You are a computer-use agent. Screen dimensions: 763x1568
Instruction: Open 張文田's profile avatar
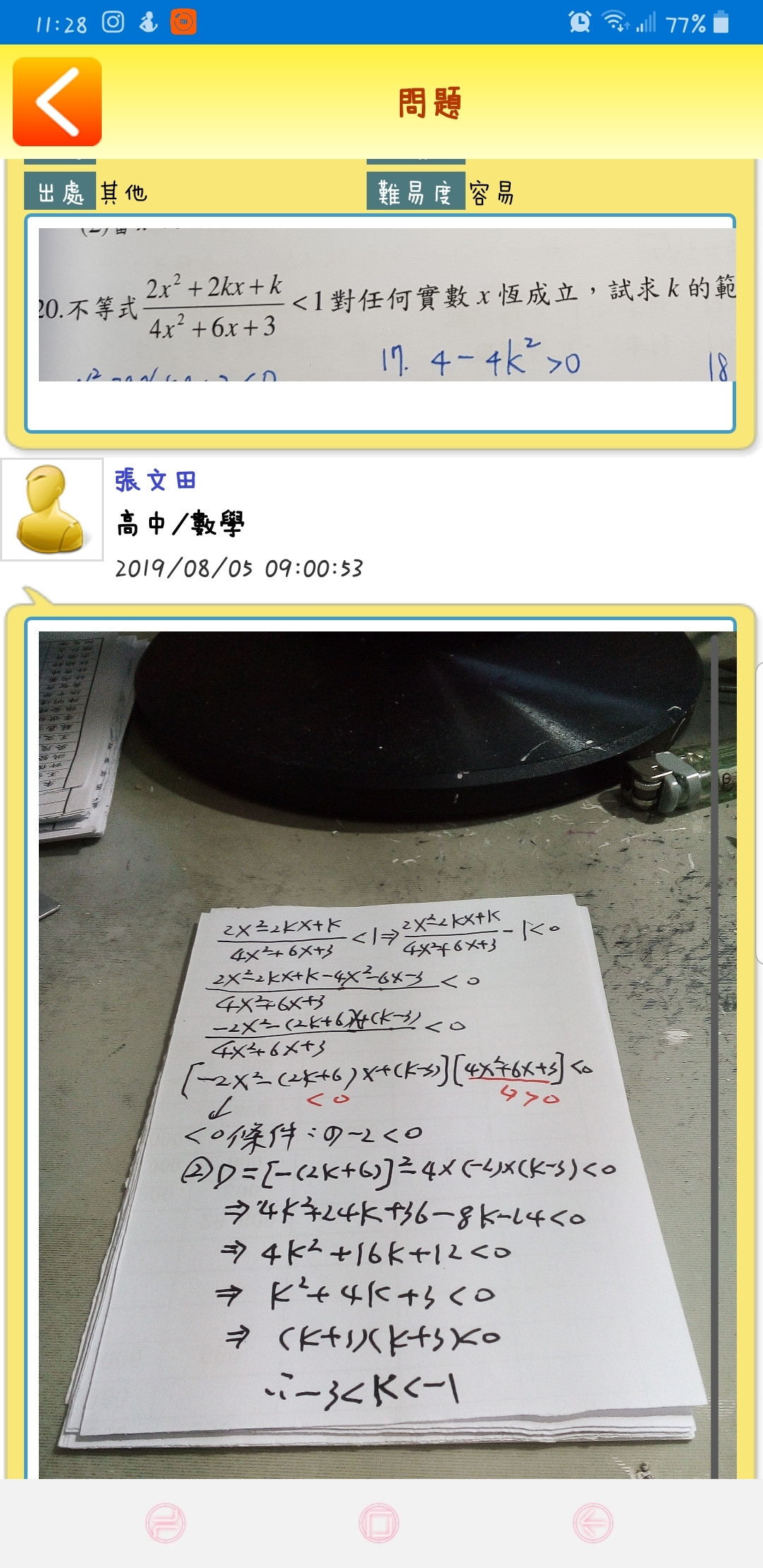[x=52, y=509]
